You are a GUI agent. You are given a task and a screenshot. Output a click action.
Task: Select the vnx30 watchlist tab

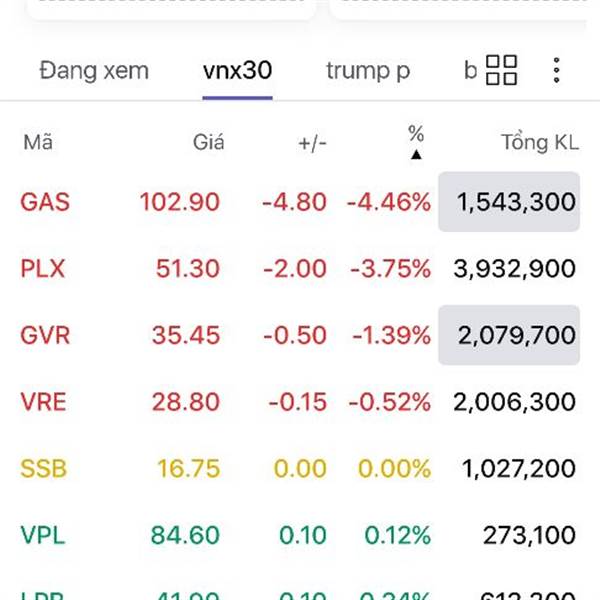(x=237, y=71)
